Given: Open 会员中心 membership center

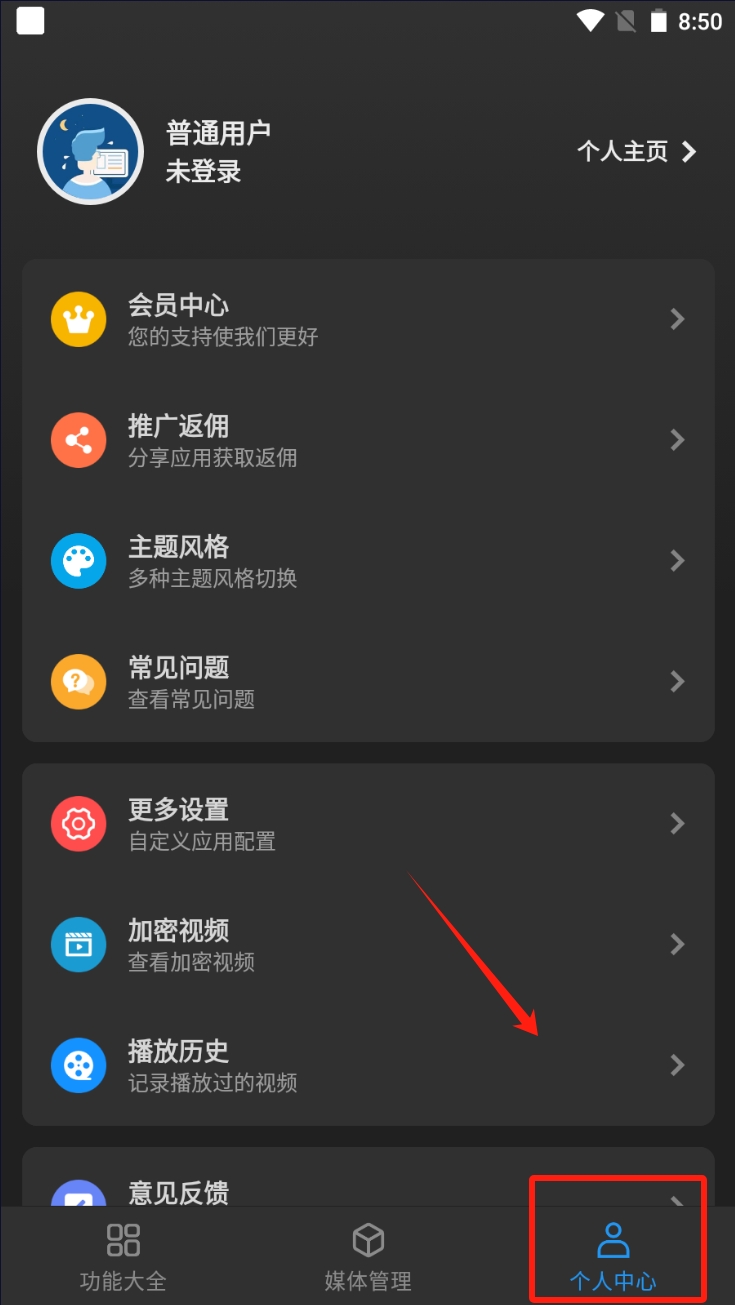Looking at the screenshot, I should tap(368, 320).
